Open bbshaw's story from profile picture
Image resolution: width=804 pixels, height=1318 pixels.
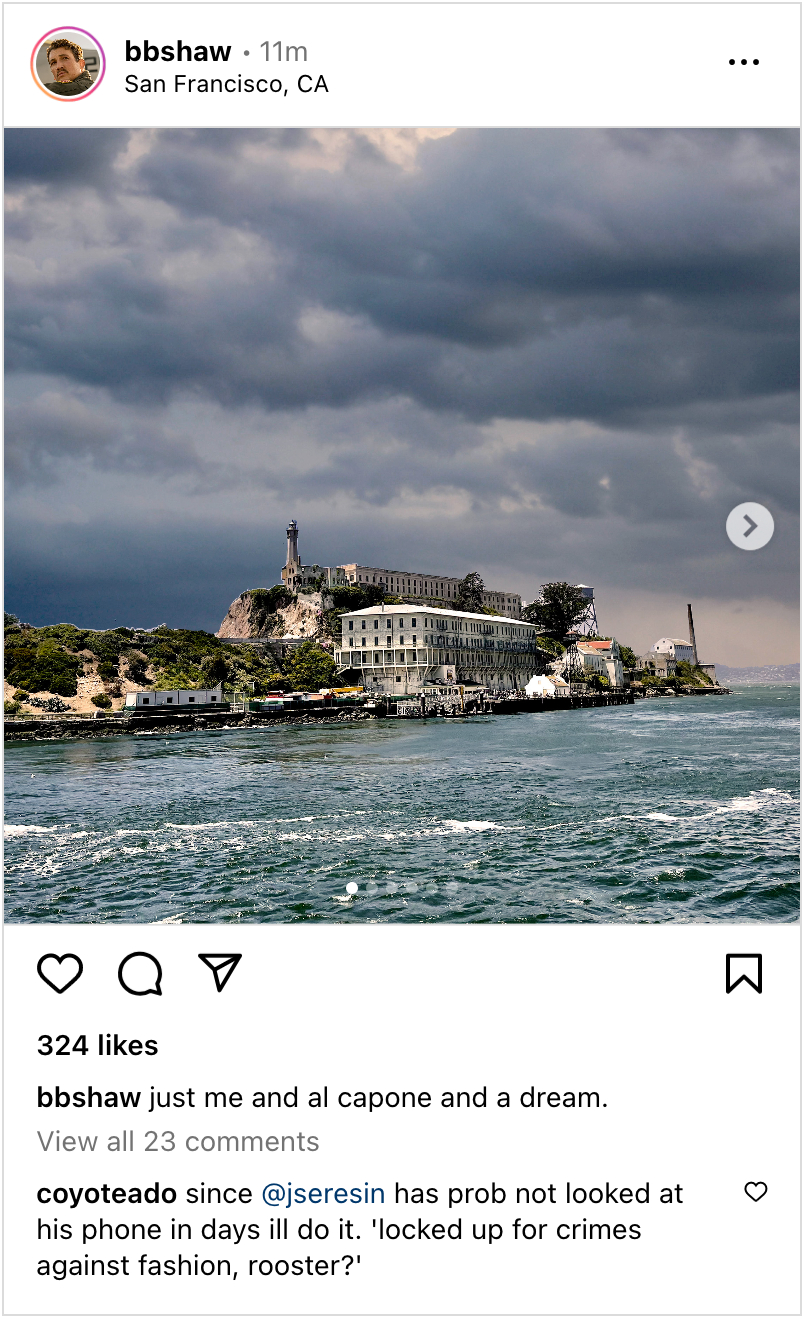(68, 65)
